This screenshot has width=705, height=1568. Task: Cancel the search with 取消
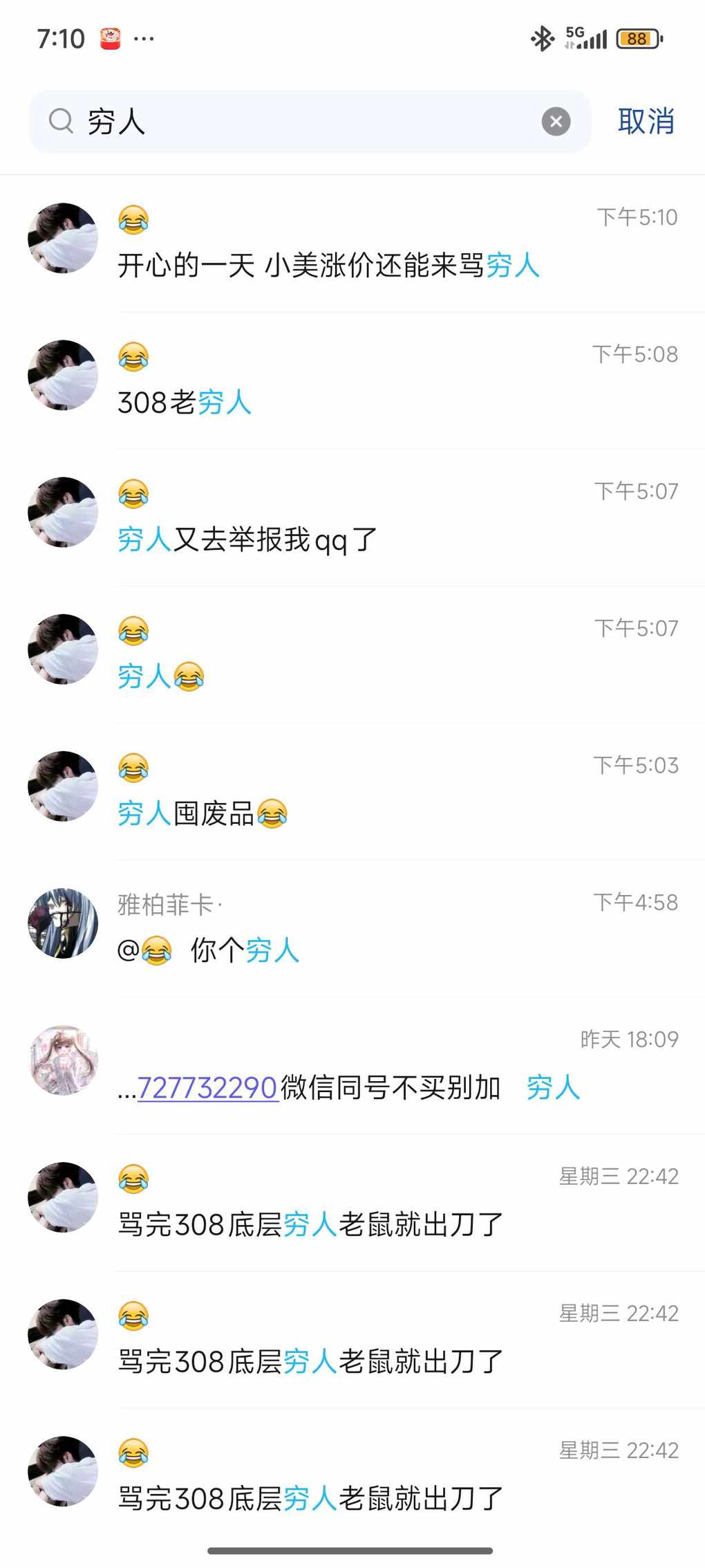(646, 122)
